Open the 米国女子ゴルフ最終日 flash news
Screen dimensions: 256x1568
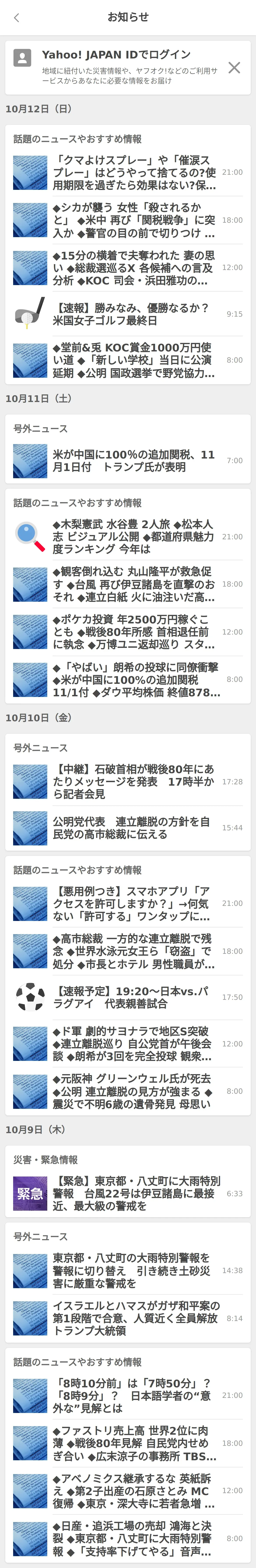(134, 314)
